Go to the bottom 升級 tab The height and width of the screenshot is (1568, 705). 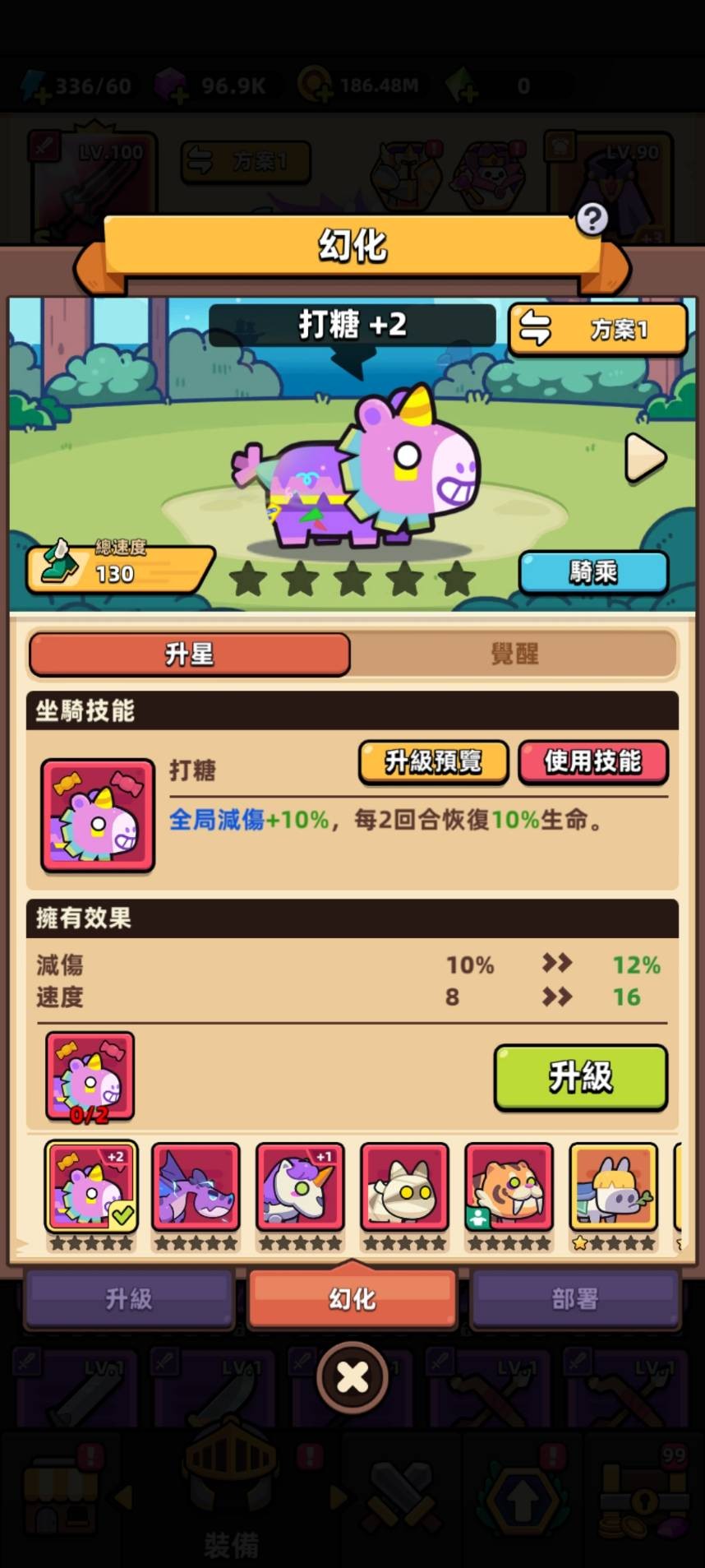(x=129, y=1299)
